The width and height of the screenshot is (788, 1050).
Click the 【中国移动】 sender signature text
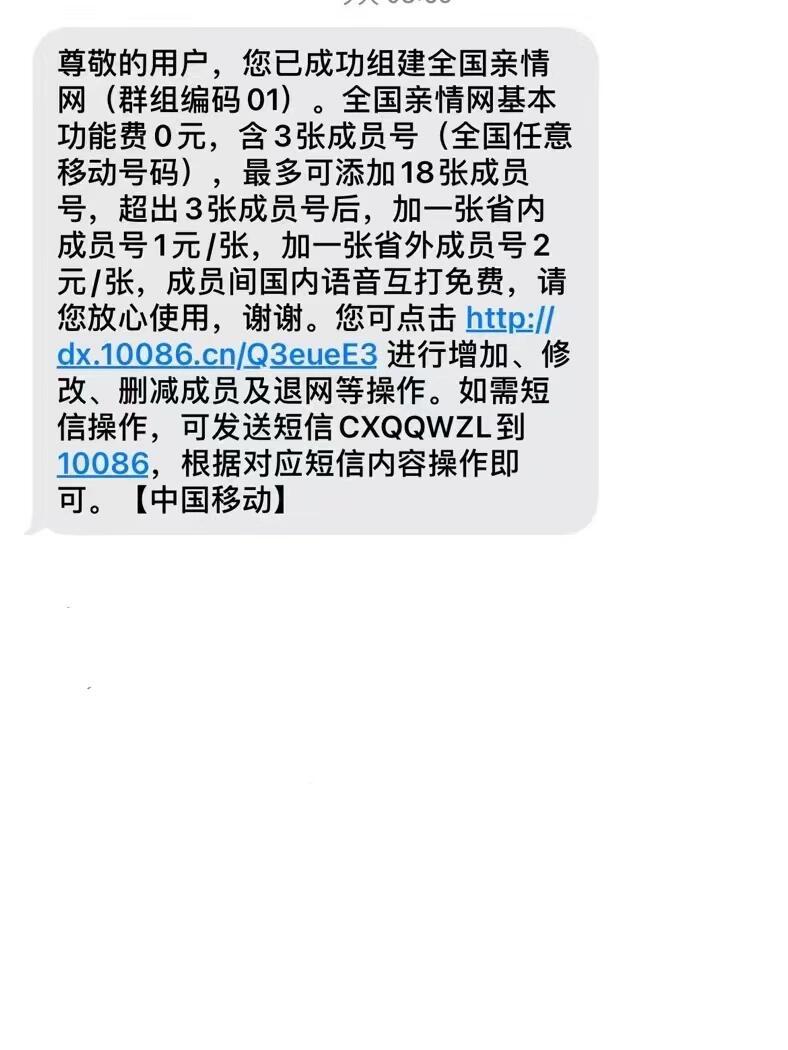pyautogui.click(x=210, y=497)
